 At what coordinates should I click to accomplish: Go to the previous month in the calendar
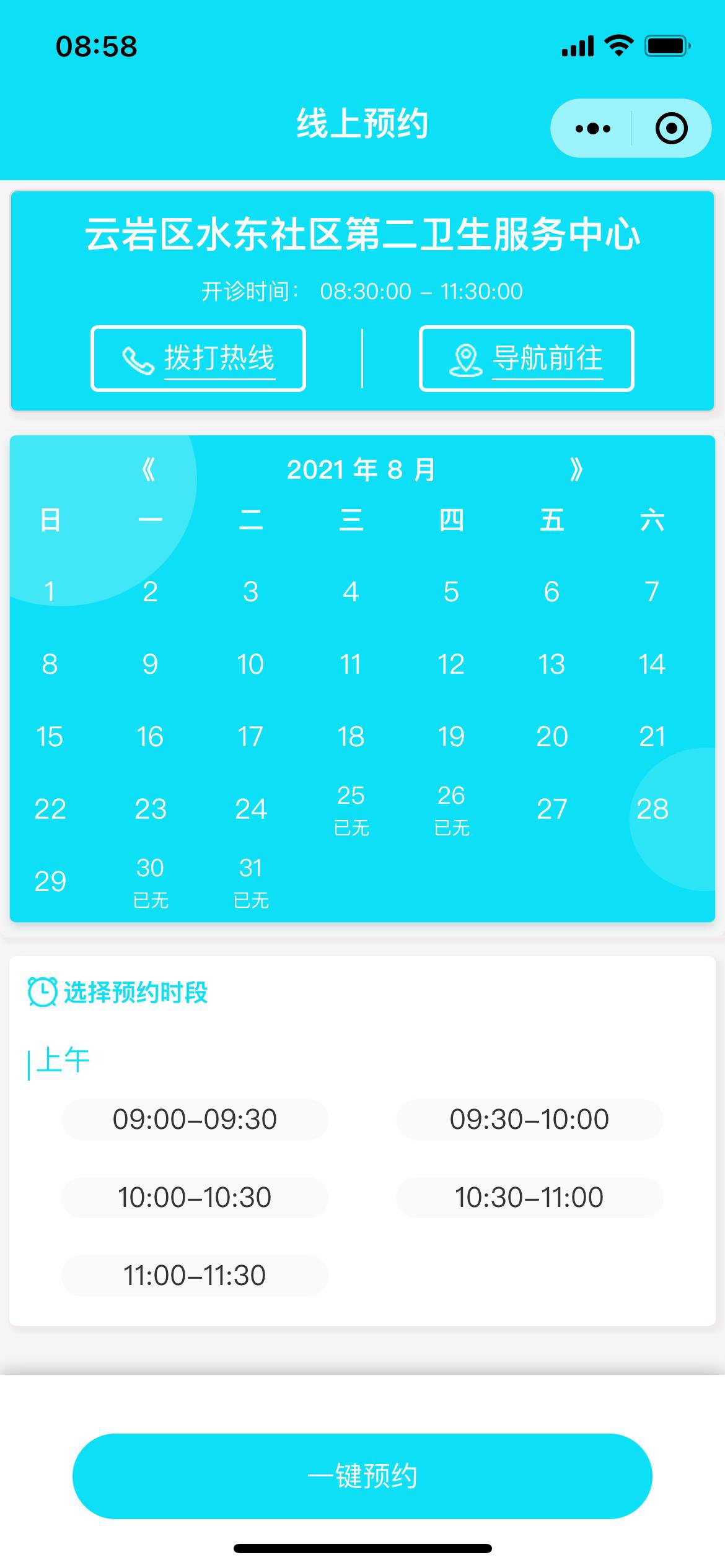tap(148, 469)
